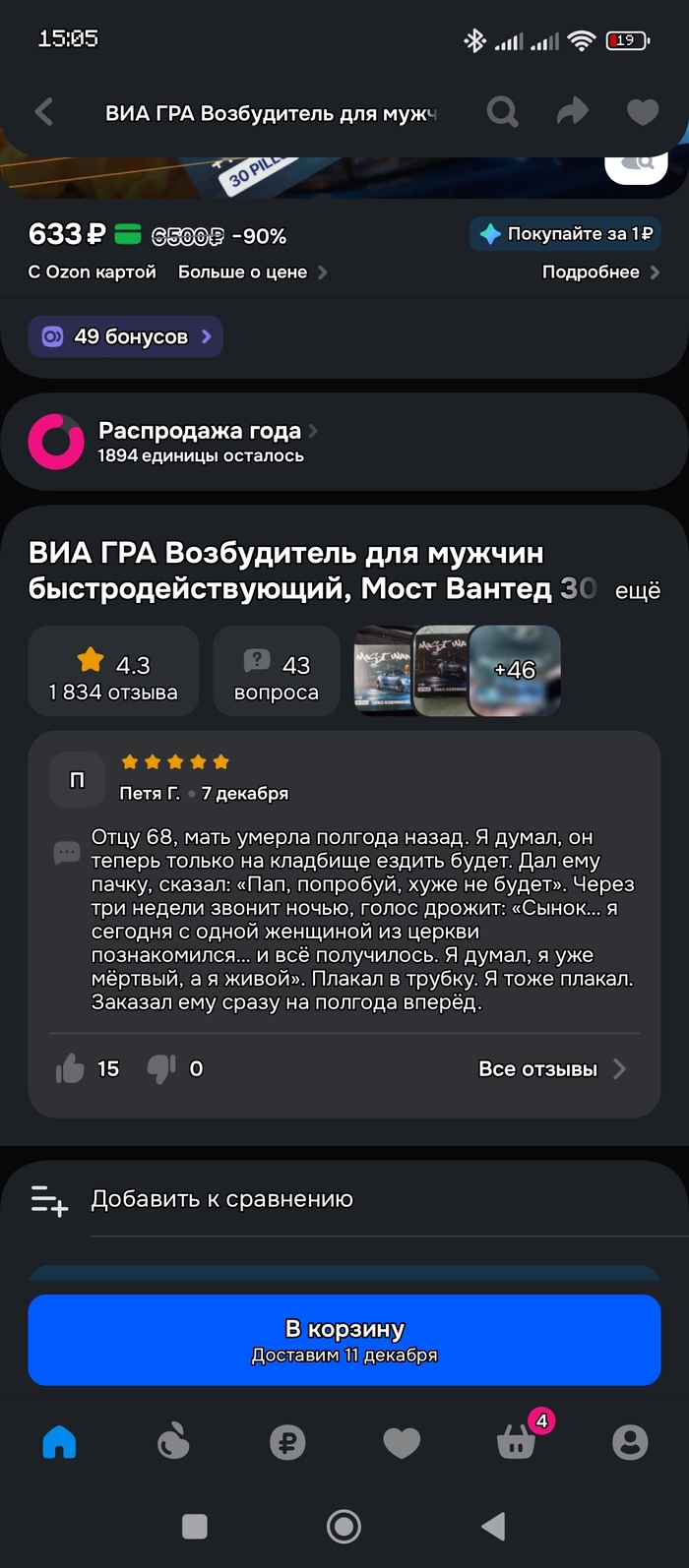Open the 43 вопроса card

coord(276,670)
